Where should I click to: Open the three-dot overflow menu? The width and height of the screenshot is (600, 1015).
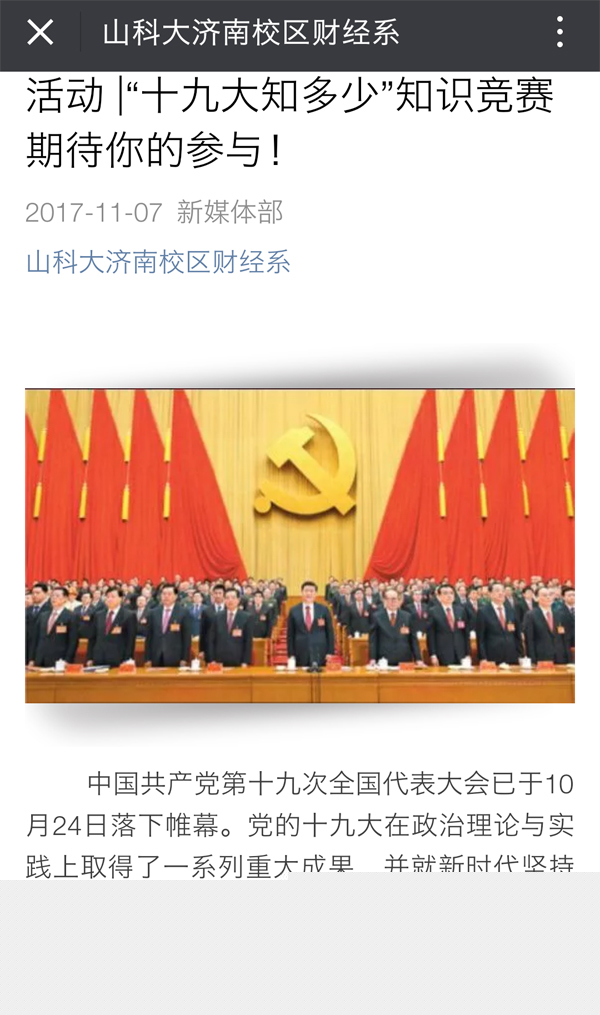pyautogui.click(x=560, y=33)
